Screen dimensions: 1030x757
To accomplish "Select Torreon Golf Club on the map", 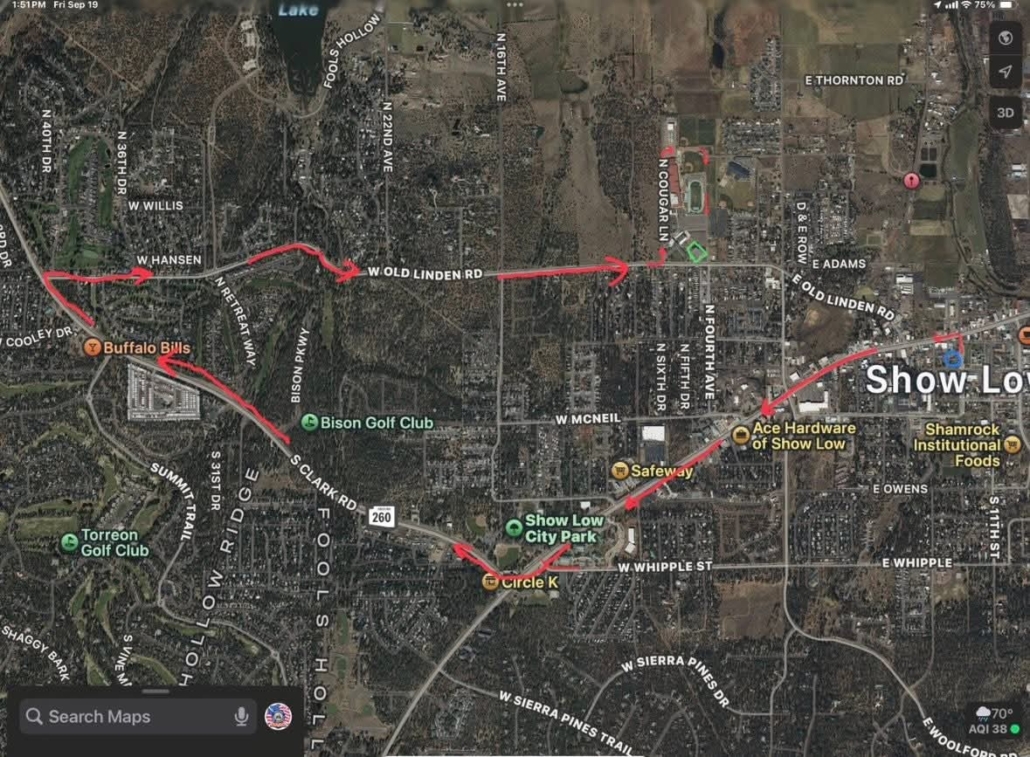I will coord(69,543).
